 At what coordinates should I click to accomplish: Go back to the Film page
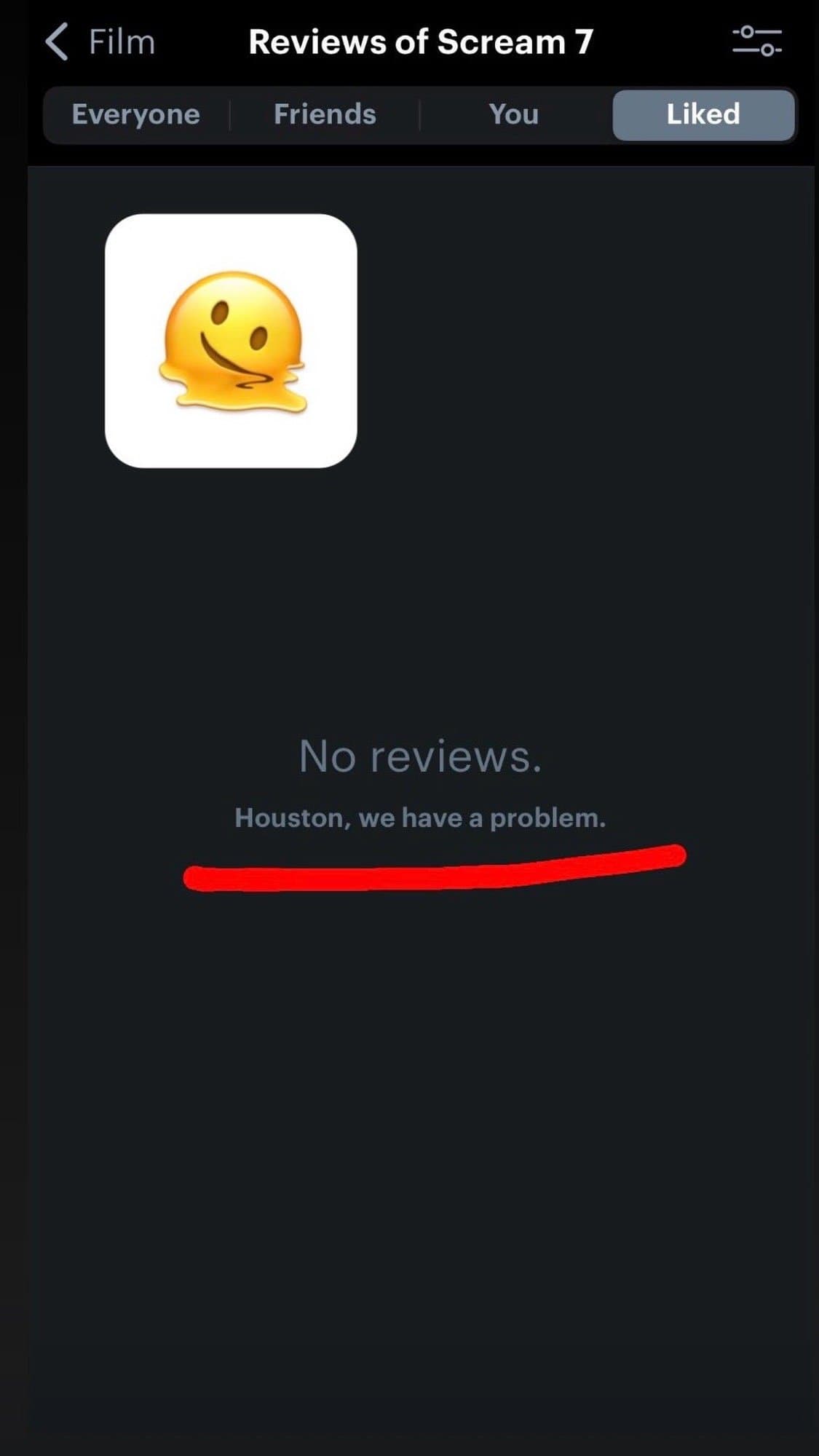(99, 42)
